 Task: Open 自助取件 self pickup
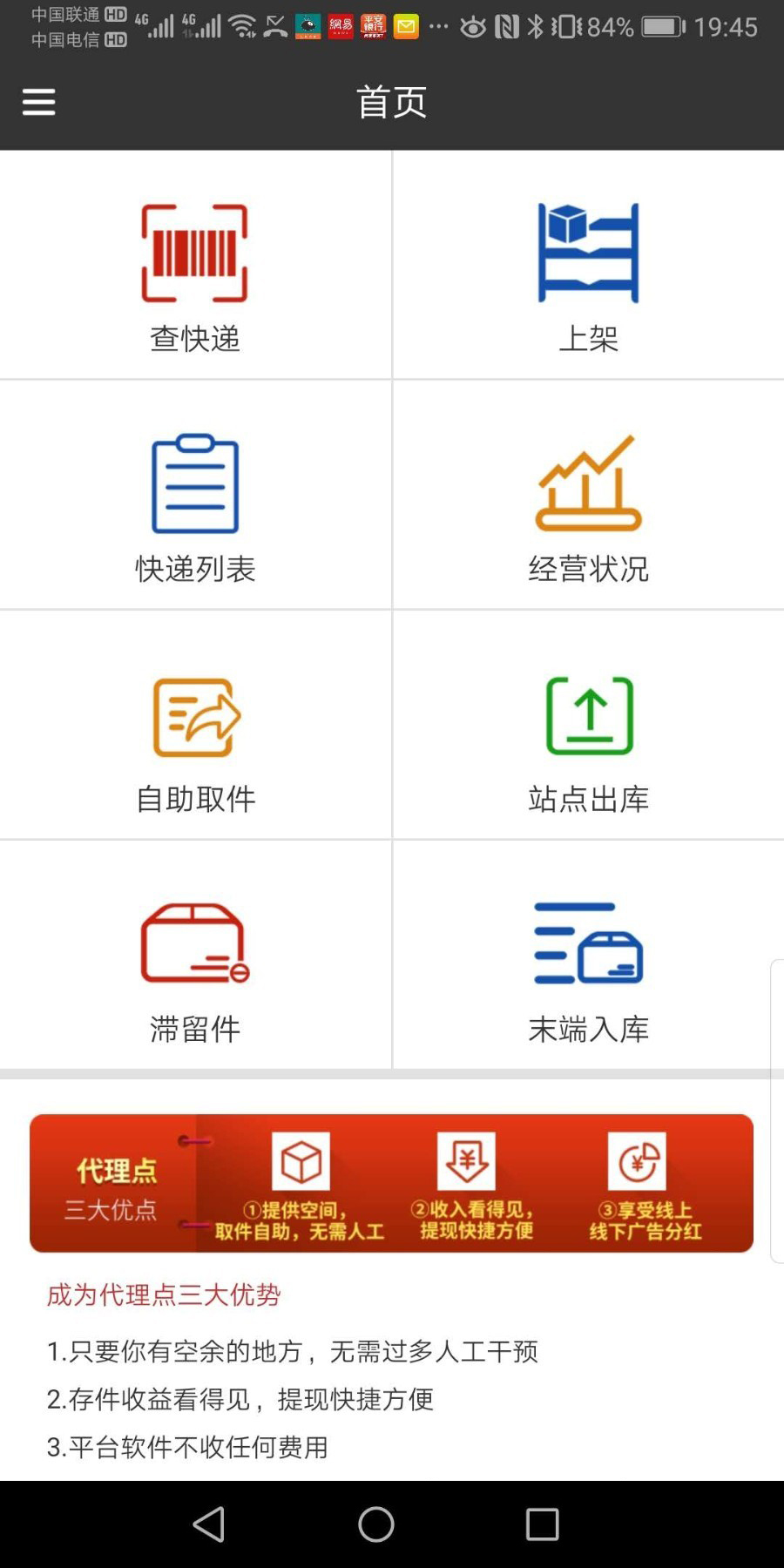coord(195,732)
